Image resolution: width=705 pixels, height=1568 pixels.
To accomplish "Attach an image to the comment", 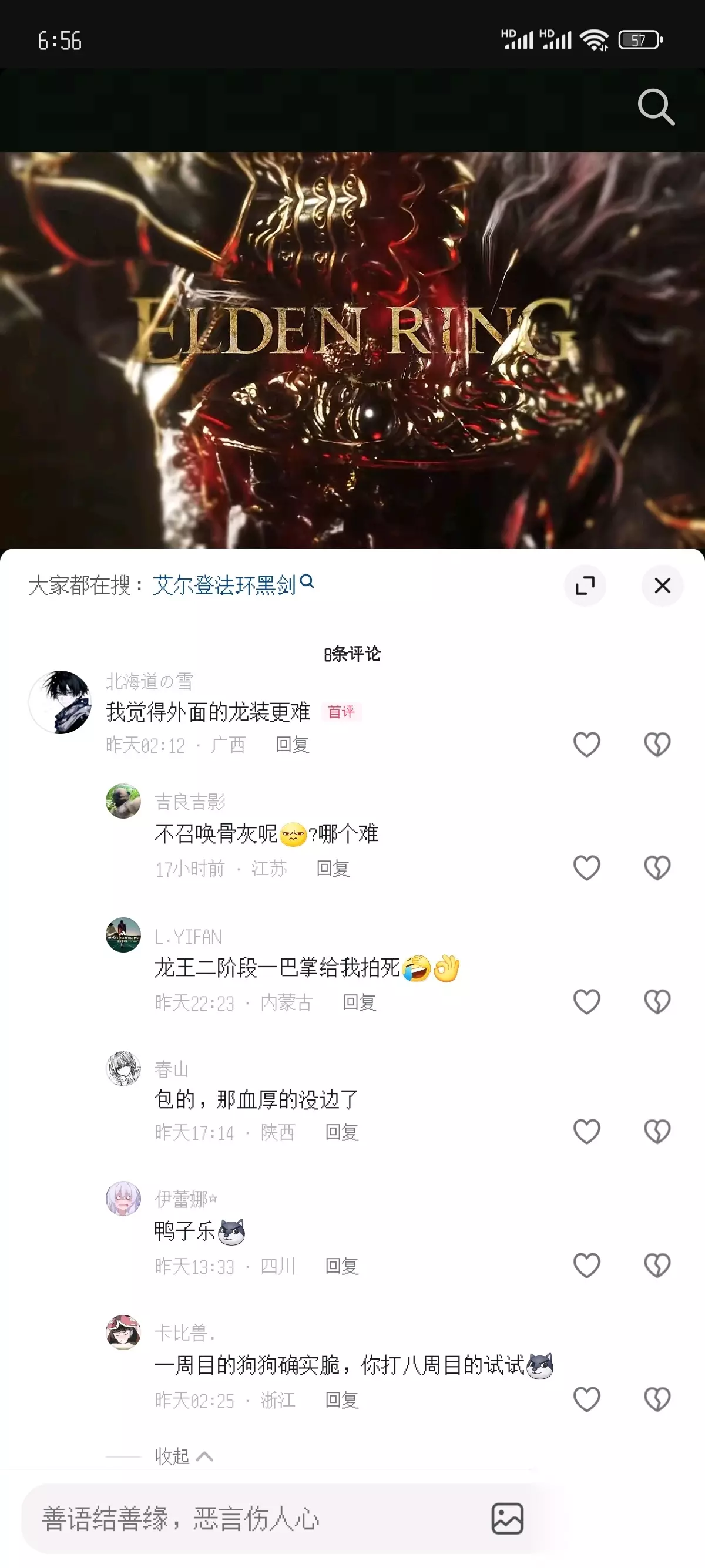I will coord(507,1519).
